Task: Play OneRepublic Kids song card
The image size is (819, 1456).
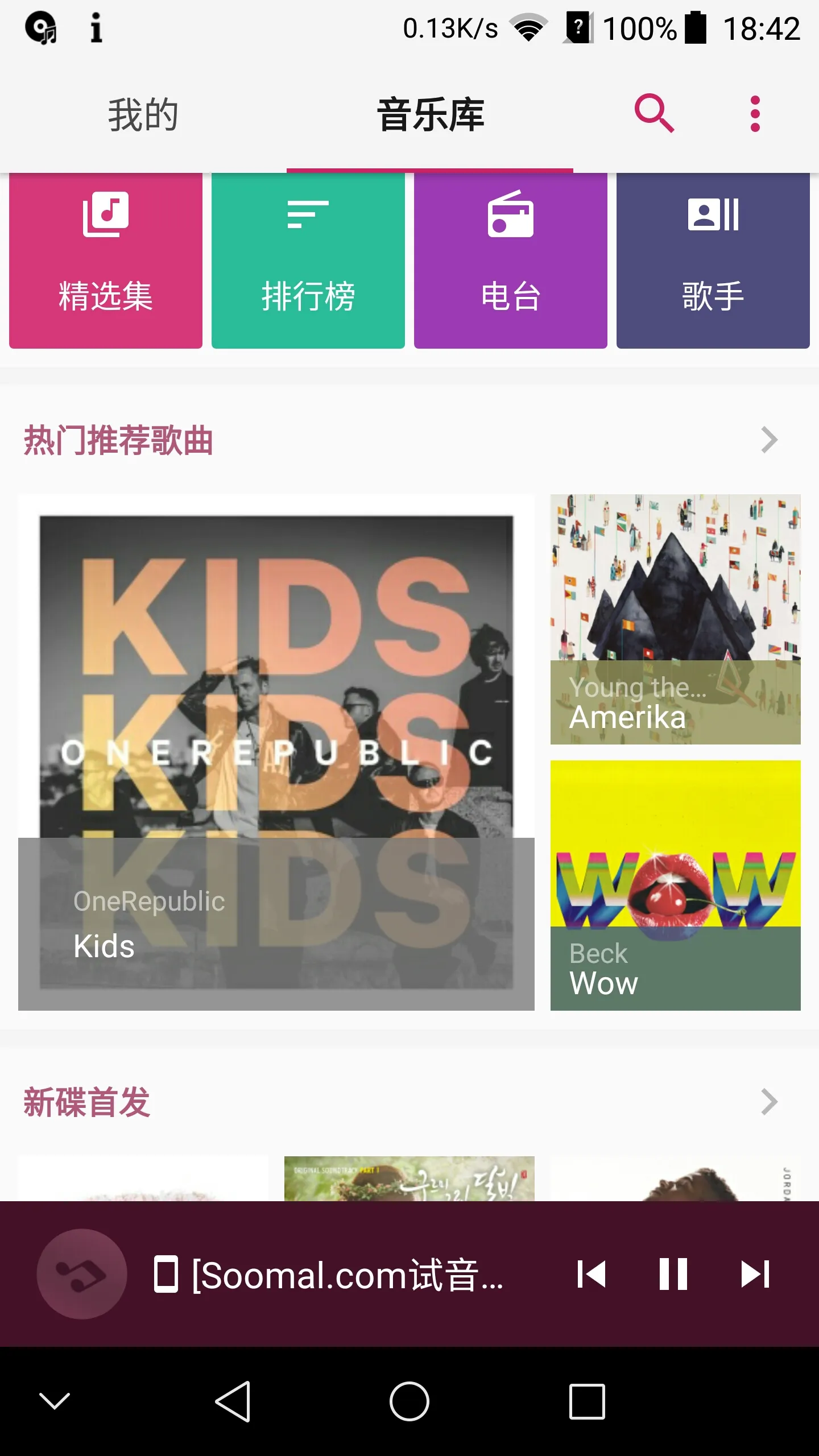Action: [276, 752]
